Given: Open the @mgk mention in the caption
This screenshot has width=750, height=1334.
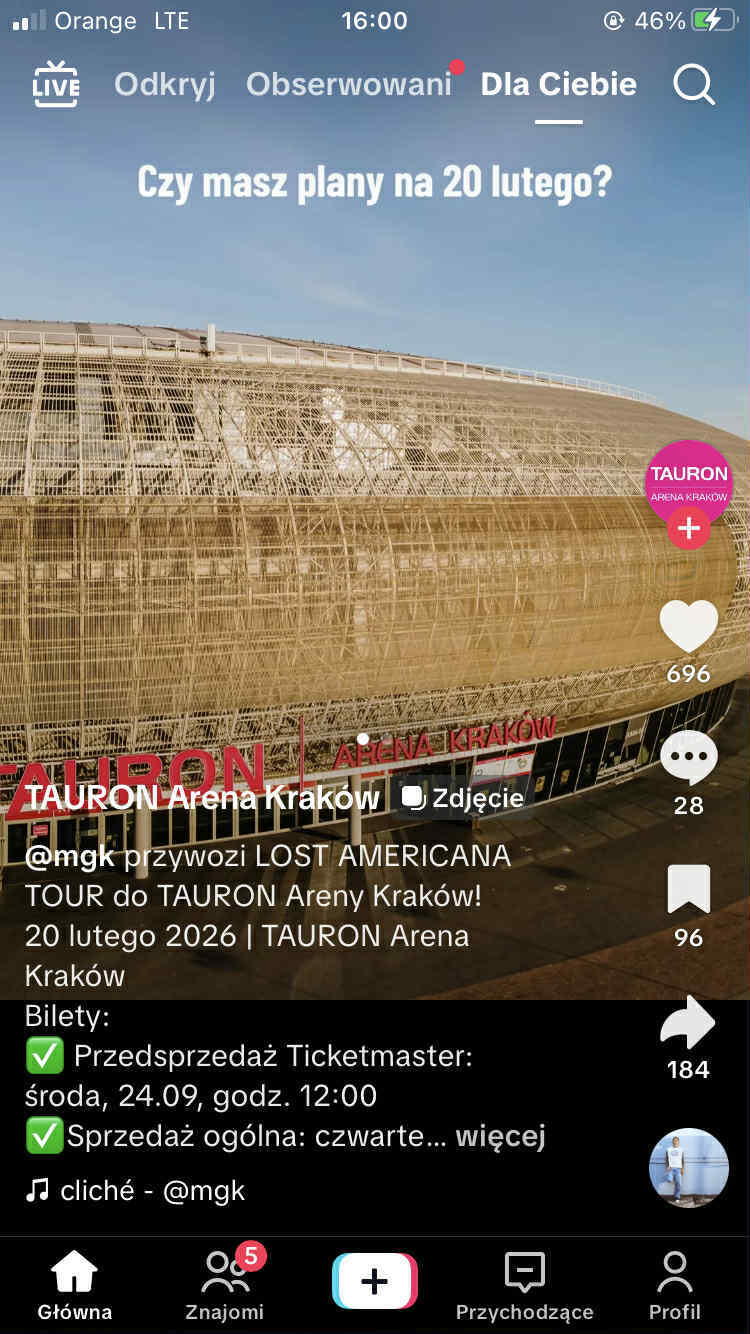Looking at the screenshot, I should point(70,856).
